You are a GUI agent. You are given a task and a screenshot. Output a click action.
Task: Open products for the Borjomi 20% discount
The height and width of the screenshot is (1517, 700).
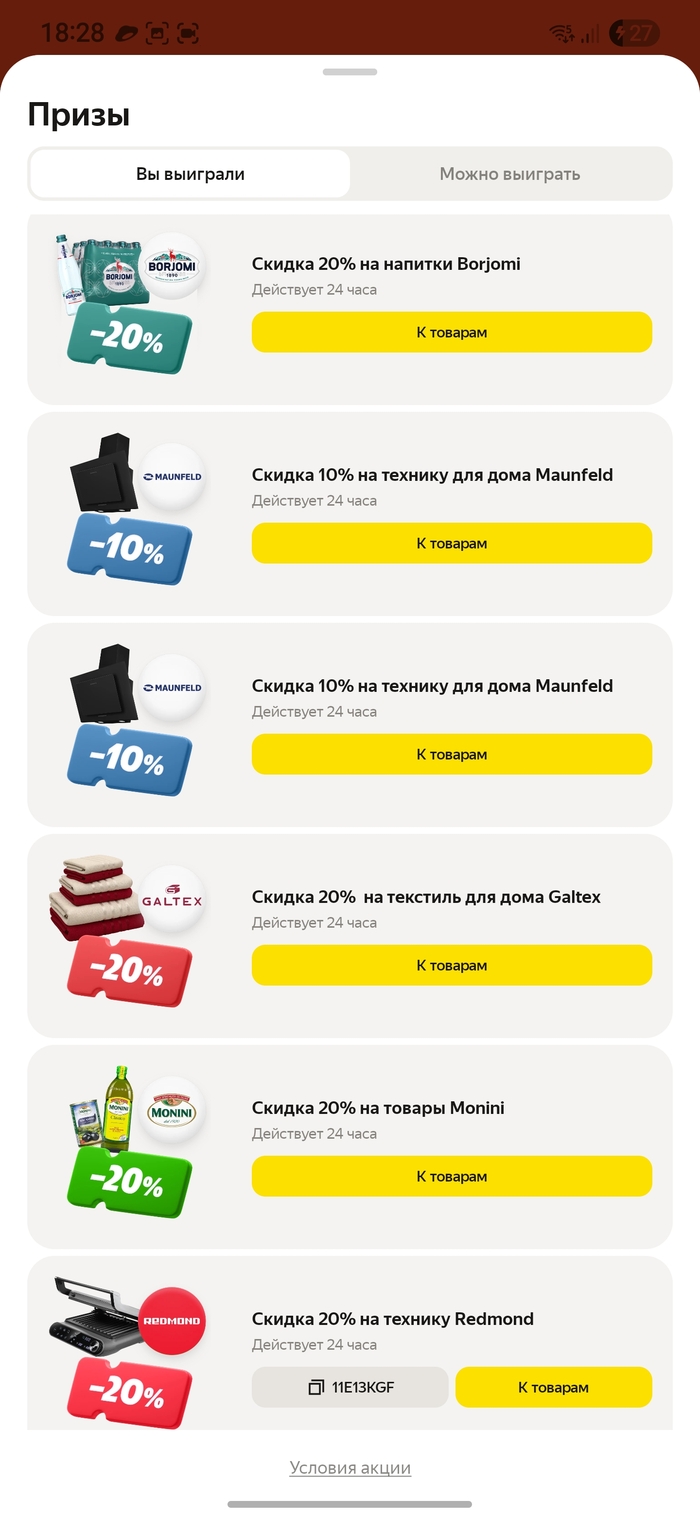pyautogui.click(x=451, y=332)
